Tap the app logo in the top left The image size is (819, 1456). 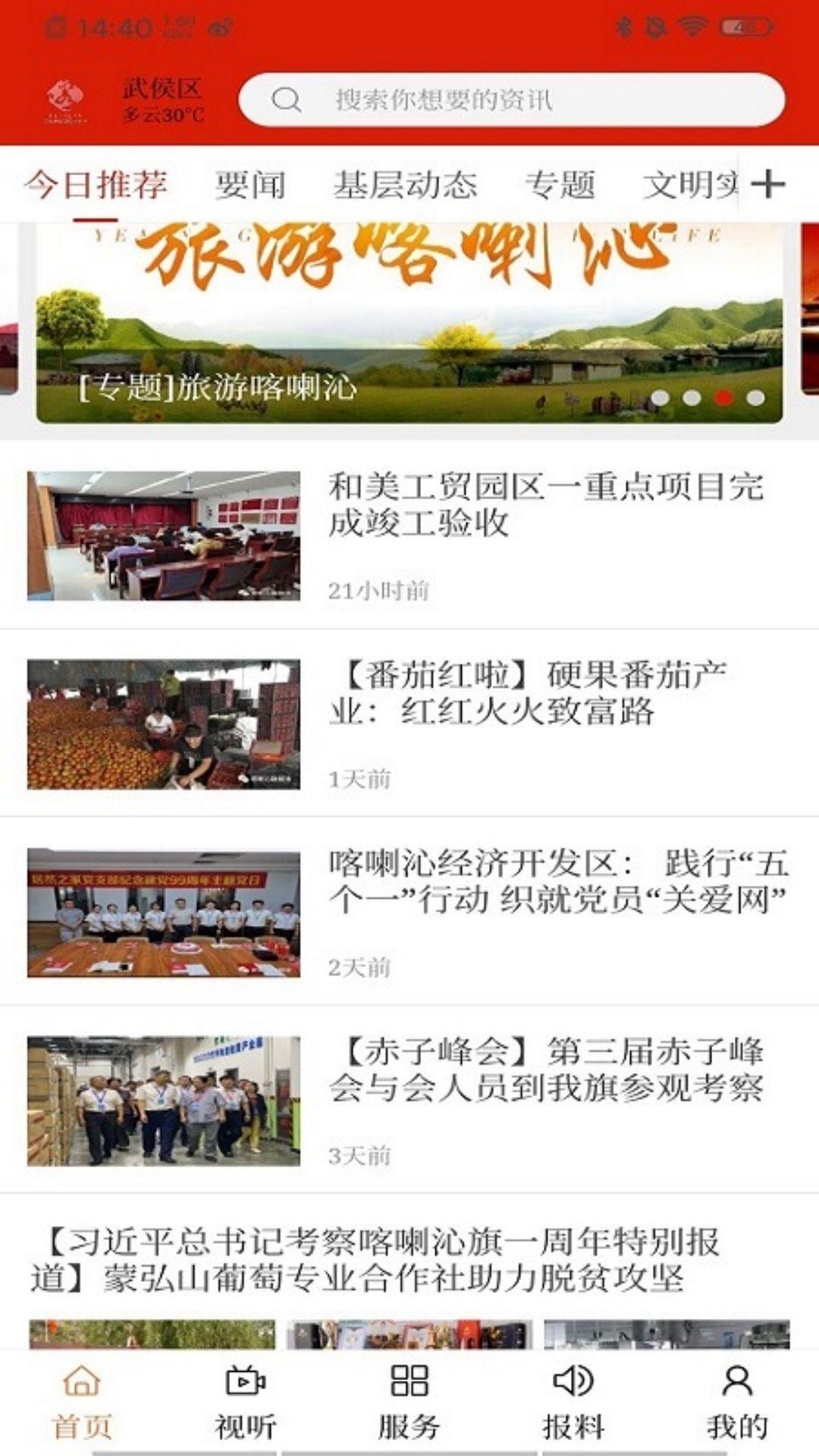pyautogui.click(x=67, y=99)
